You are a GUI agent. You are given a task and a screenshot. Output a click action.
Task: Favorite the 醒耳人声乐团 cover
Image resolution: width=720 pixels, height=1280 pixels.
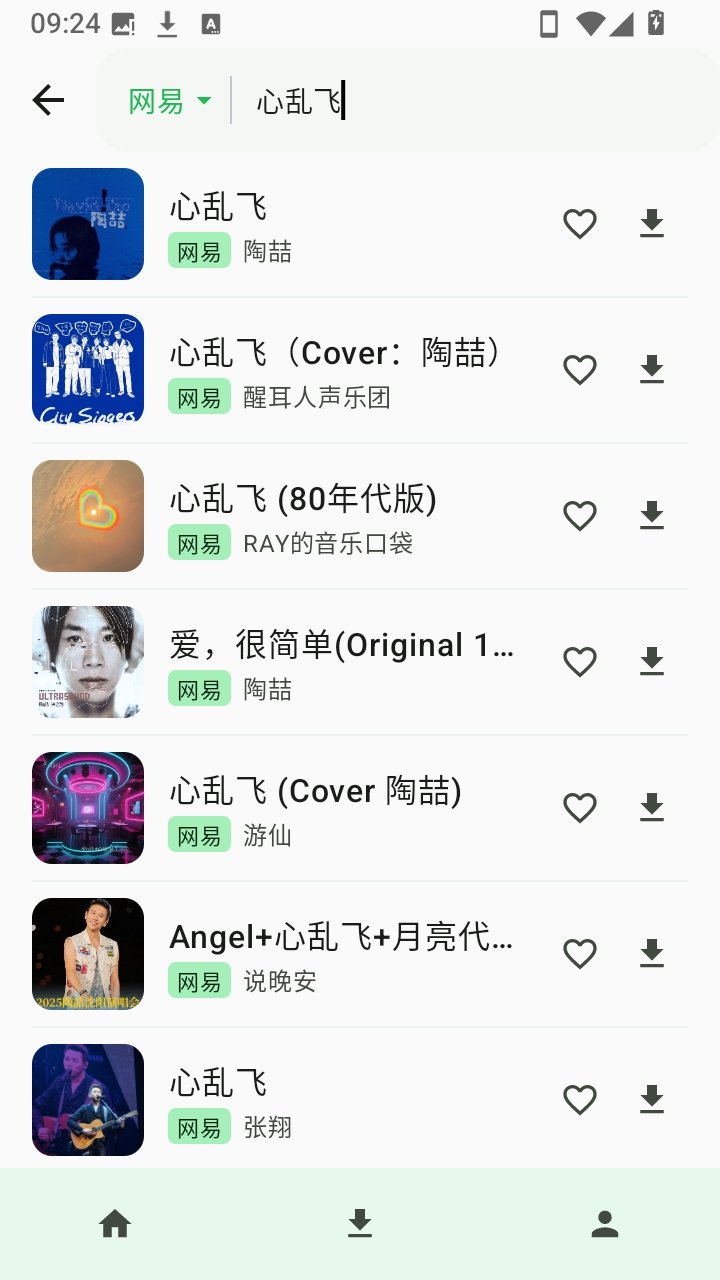[x=580, y=370]
